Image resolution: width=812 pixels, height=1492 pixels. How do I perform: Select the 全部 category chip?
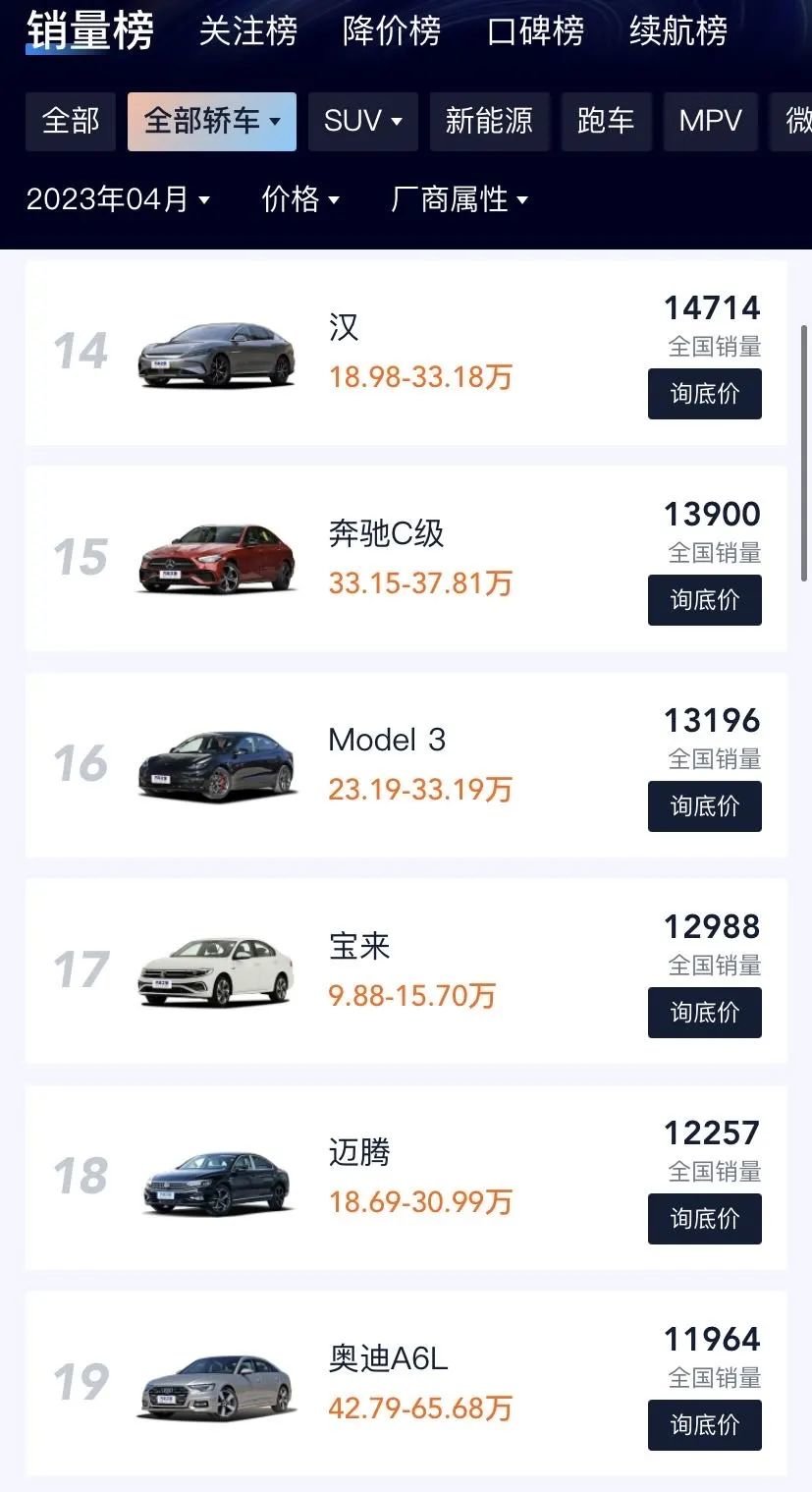point(71,121)
